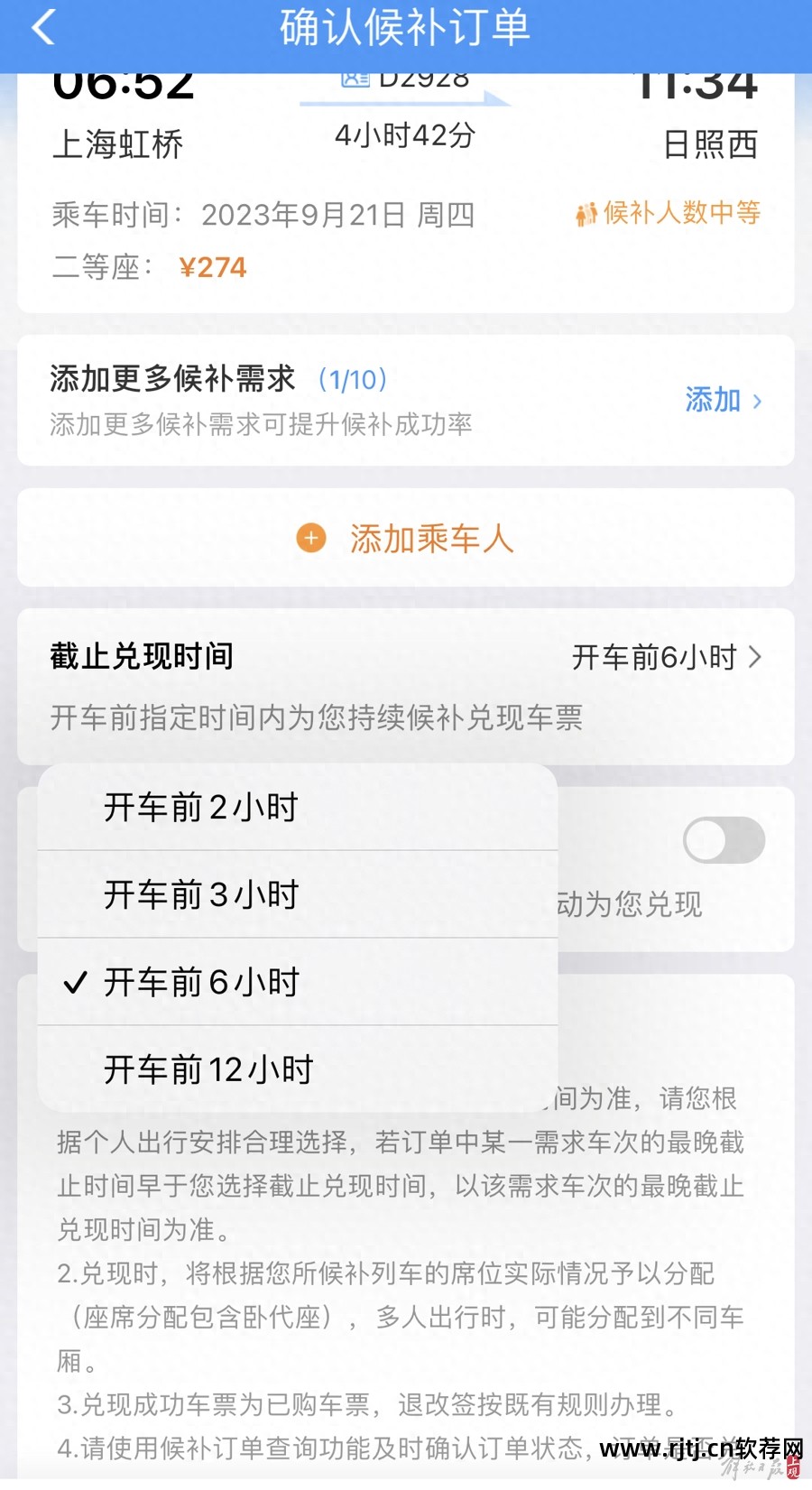The height and width of the screenshot is (1490, 812).
Task: Enable the automatic redemption toggle switch
Action: pos(724,839)
